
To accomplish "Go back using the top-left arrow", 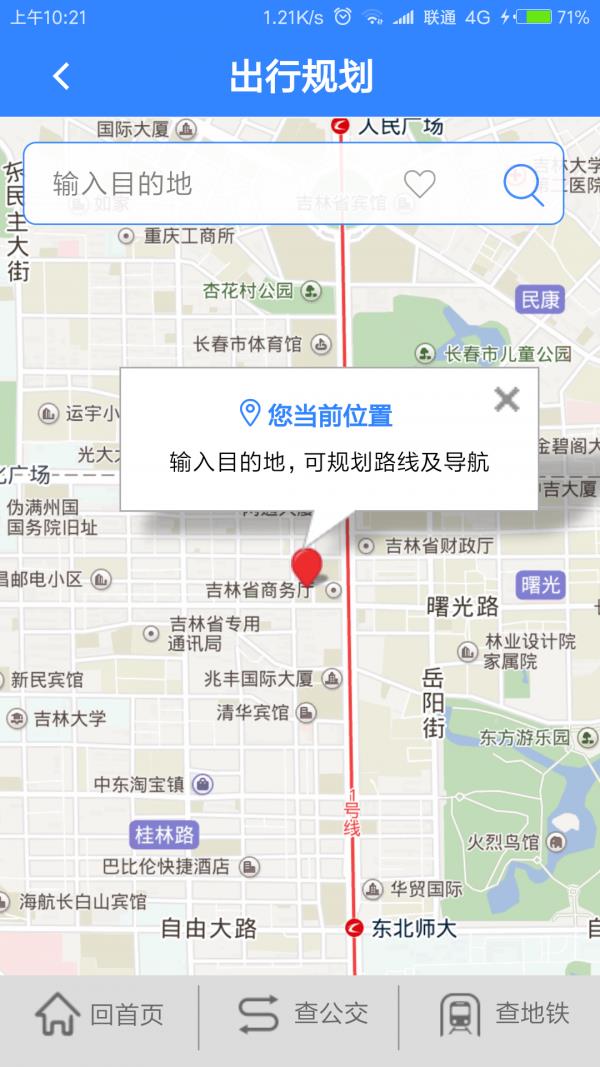I will [x=62, y=76].
